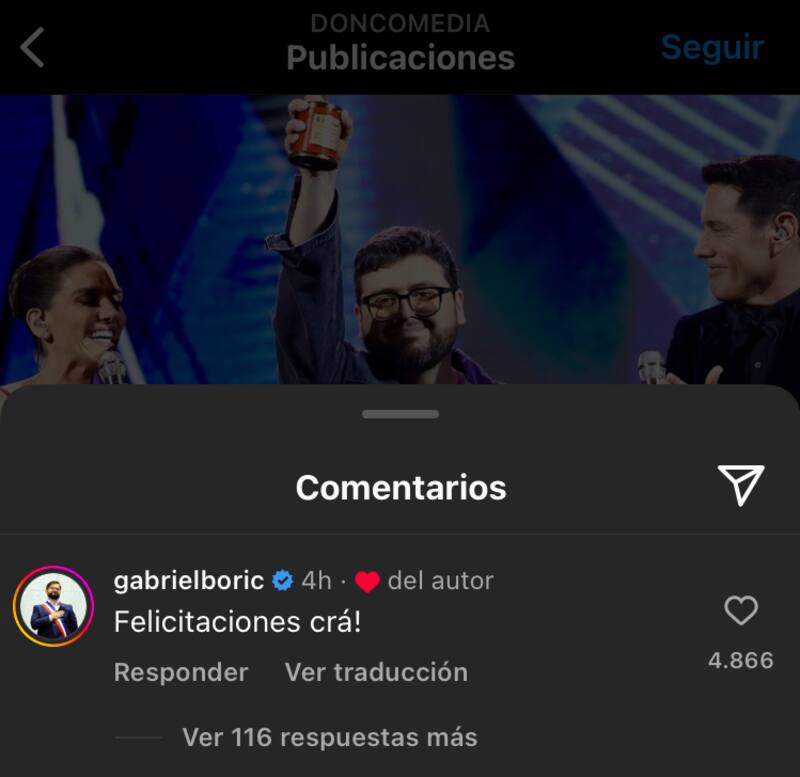Reply to the comment via Responder
This screenshot has width=800, height=777.
click(x=180, y=672)
